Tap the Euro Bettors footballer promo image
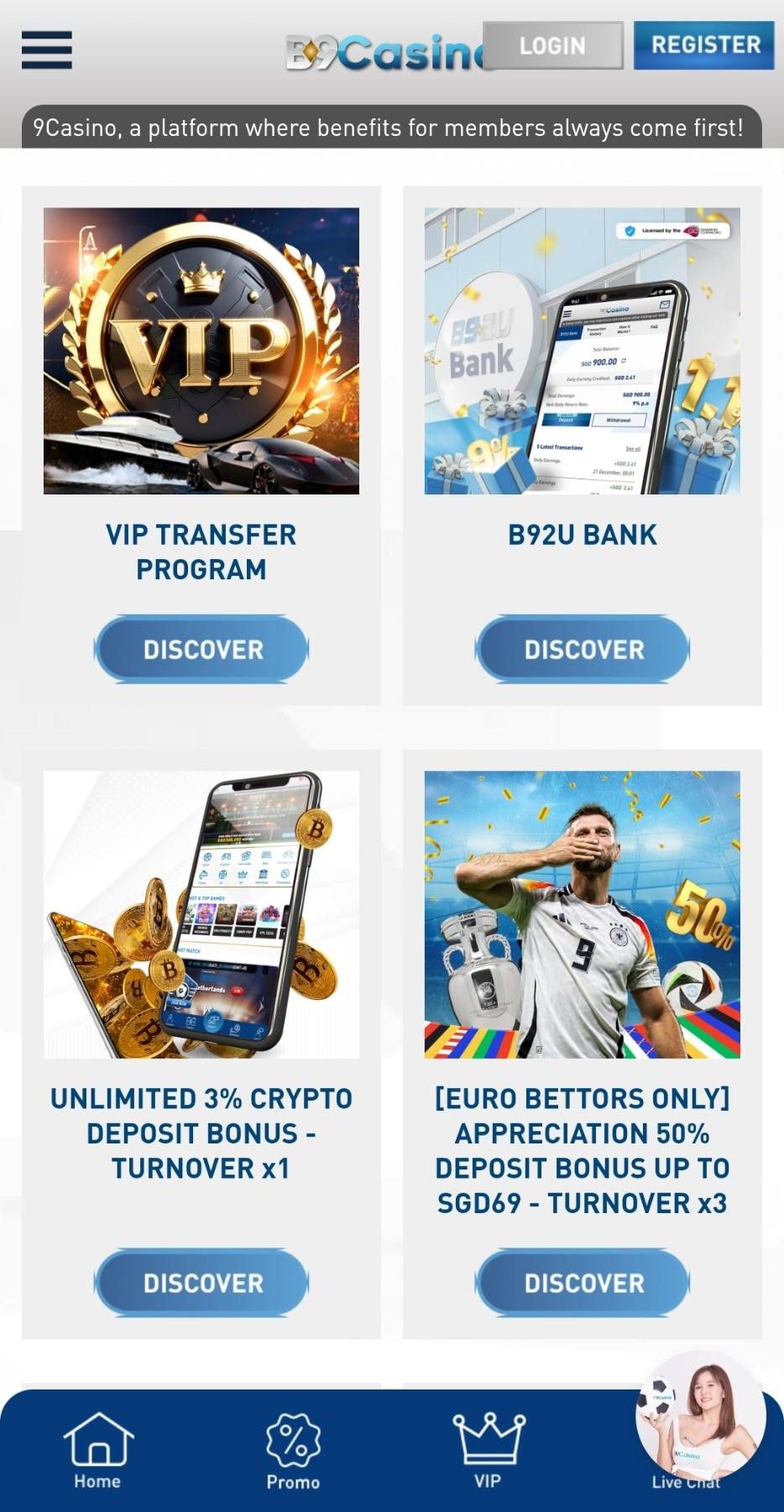Screen dimensions: 784x1512 (x=583, y=913)
